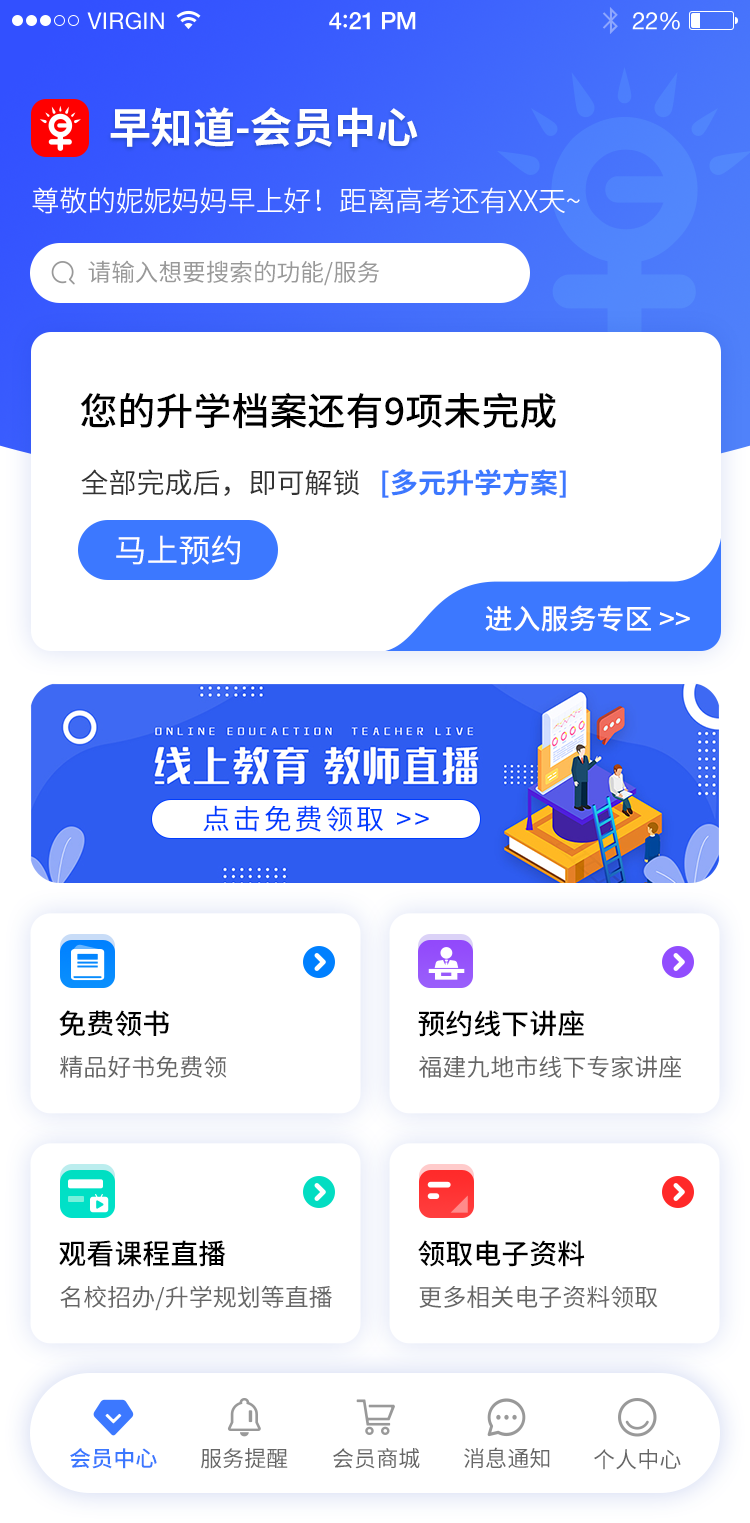Switch to the 会员中心 tab
Viewport: 750px width, 1523px height.
tap(113, 1434)
